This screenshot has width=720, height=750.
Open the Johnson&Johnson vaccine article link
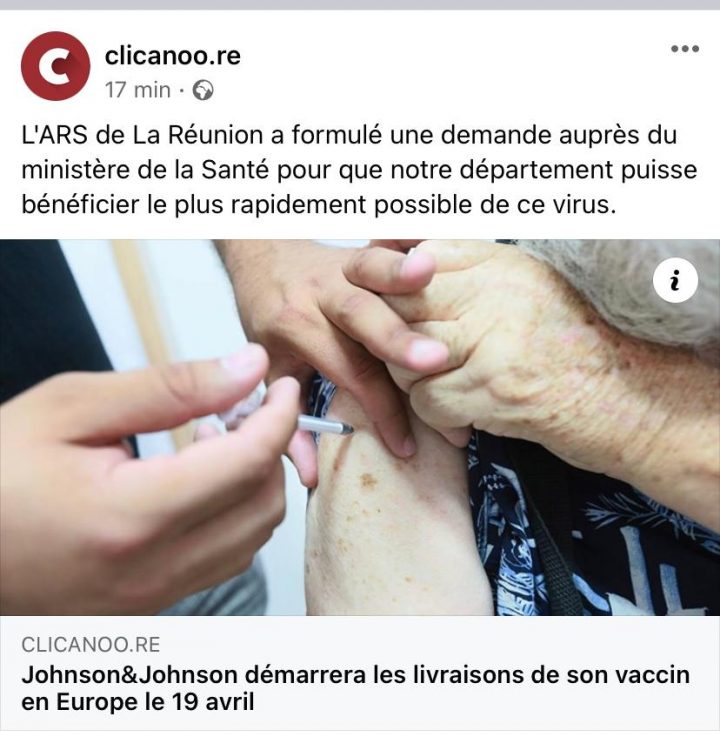pos(355,688)
